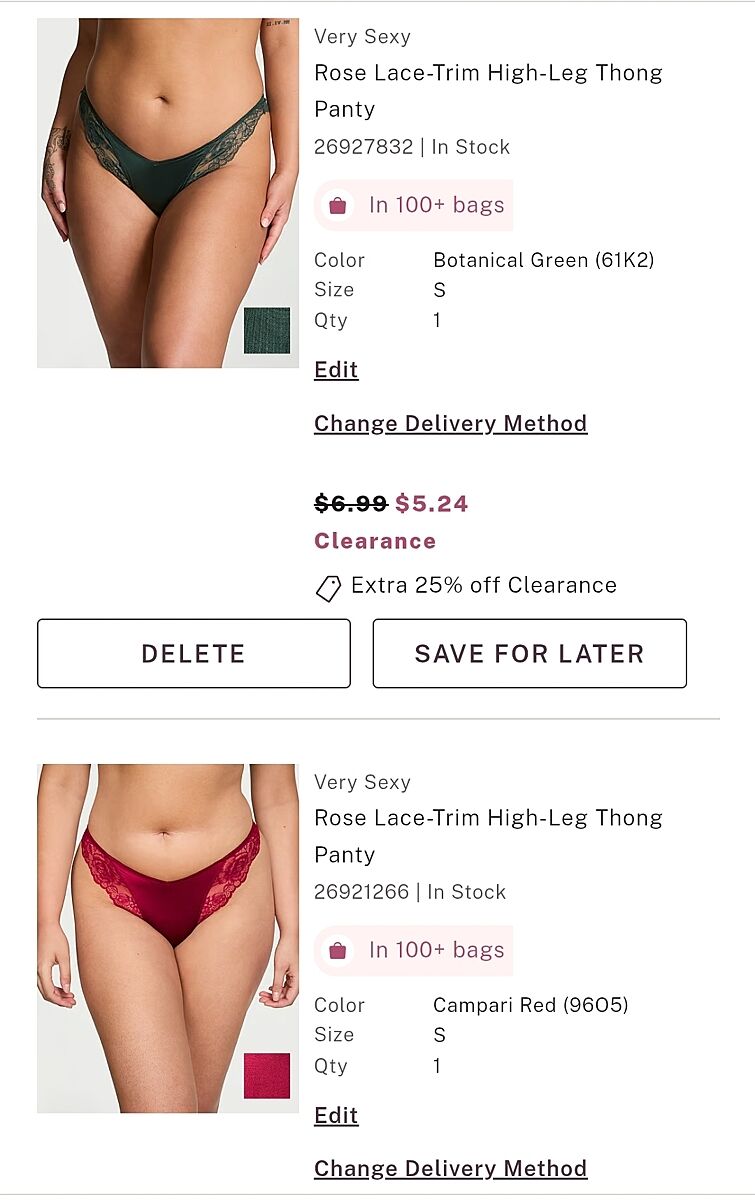Save the Botanical Green item for later

(529, 653)
